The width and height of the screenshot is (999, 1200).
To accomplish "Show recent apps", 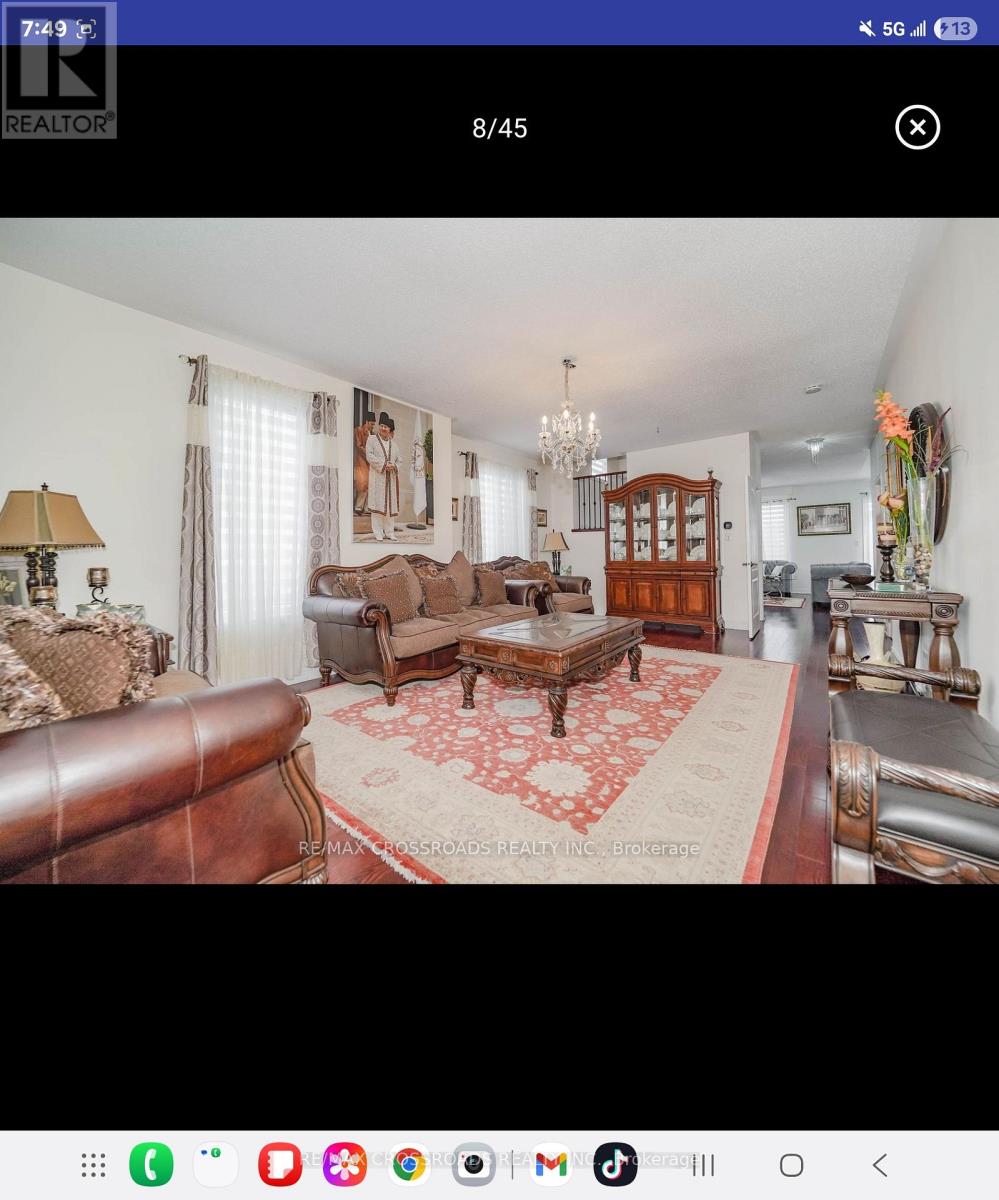I will click(x=704, y=1165).
